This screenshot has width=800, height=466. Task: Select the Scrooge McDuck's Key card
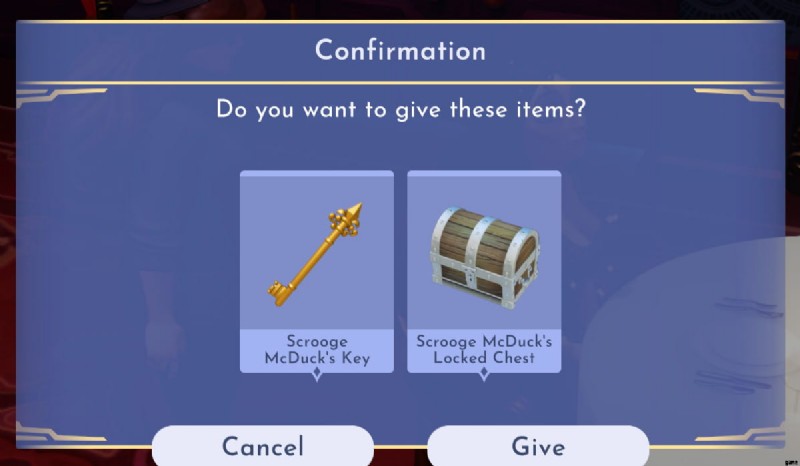coord(317,271)
